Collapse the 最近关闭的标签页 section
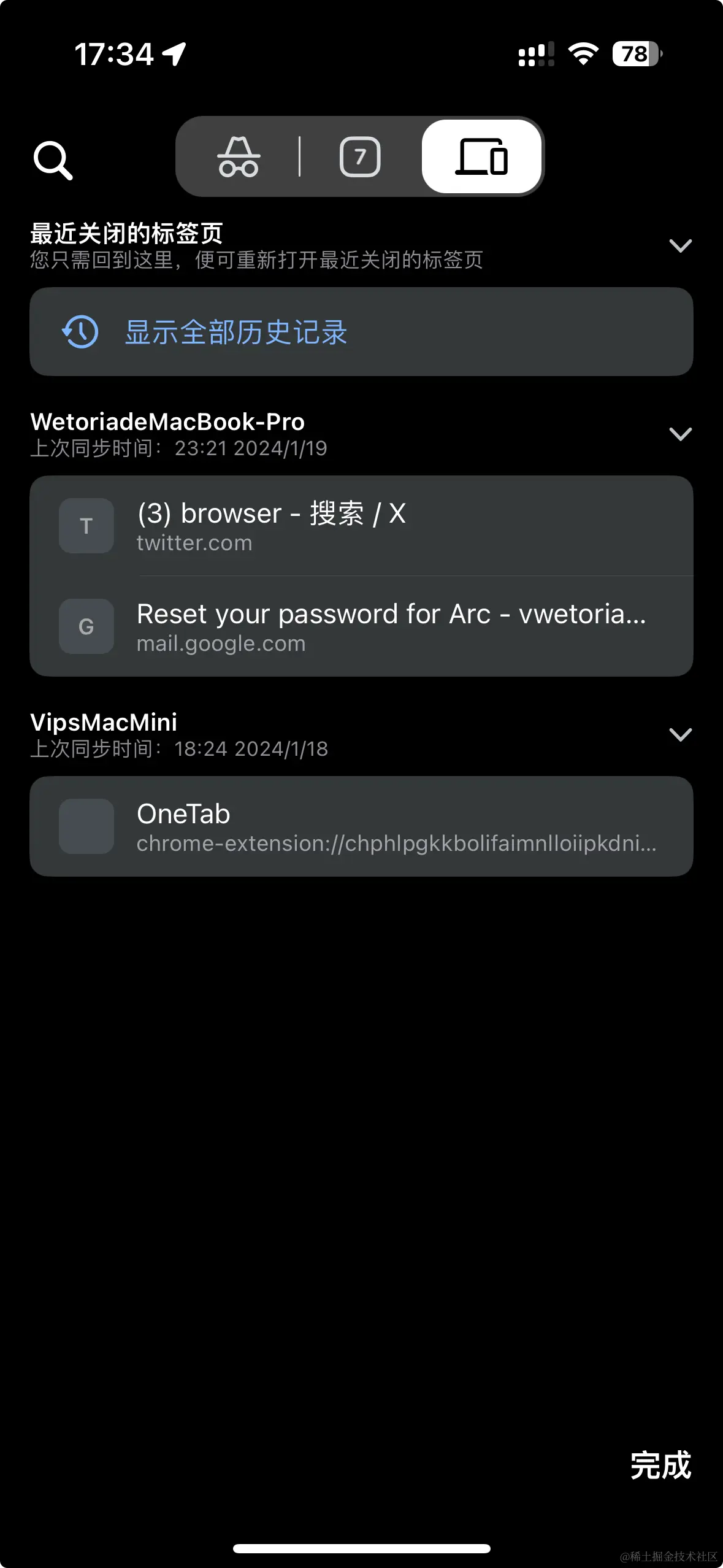723x1568 pixels. (x=680, y=246)
